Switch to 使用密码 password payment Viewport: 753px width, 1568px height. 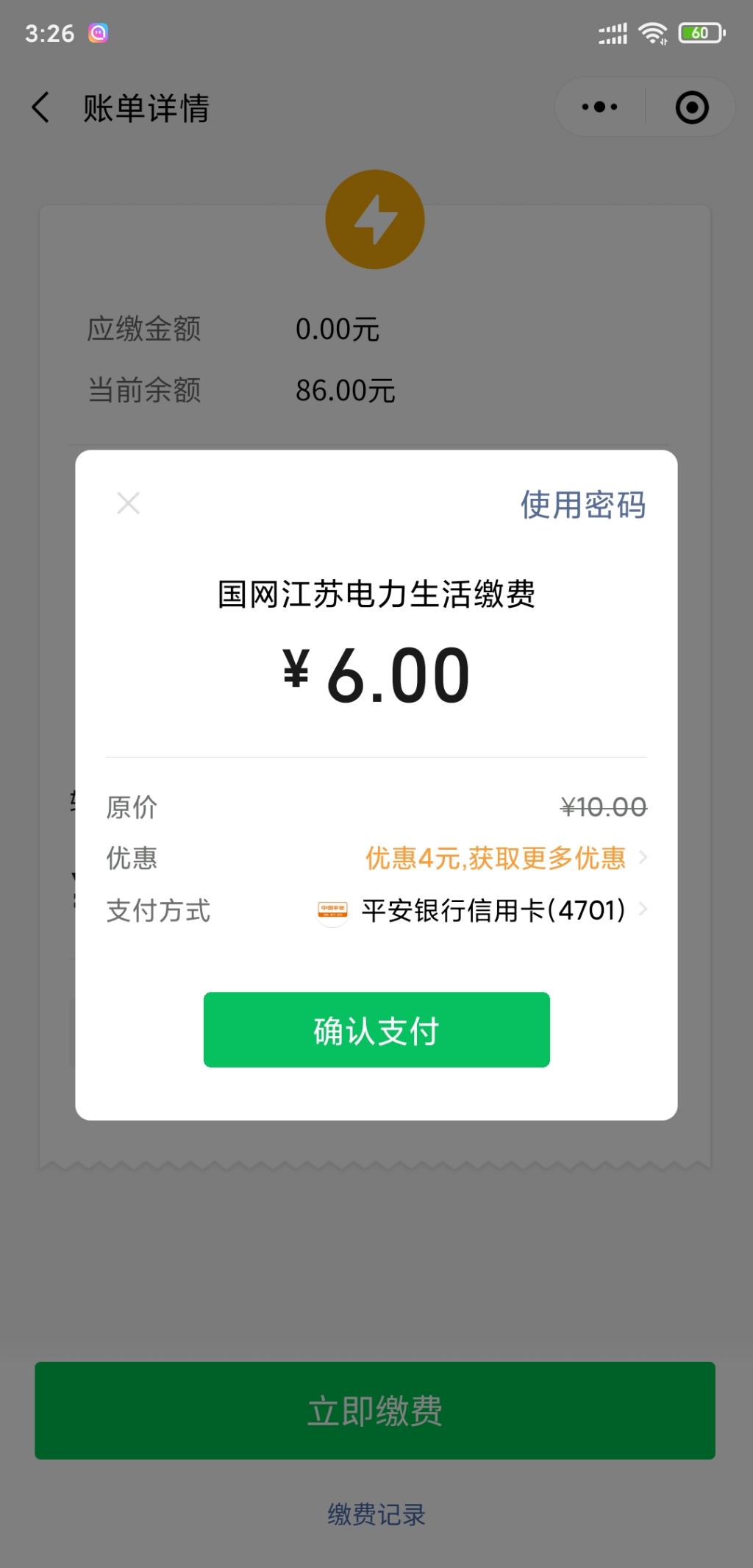click(582, 505)
